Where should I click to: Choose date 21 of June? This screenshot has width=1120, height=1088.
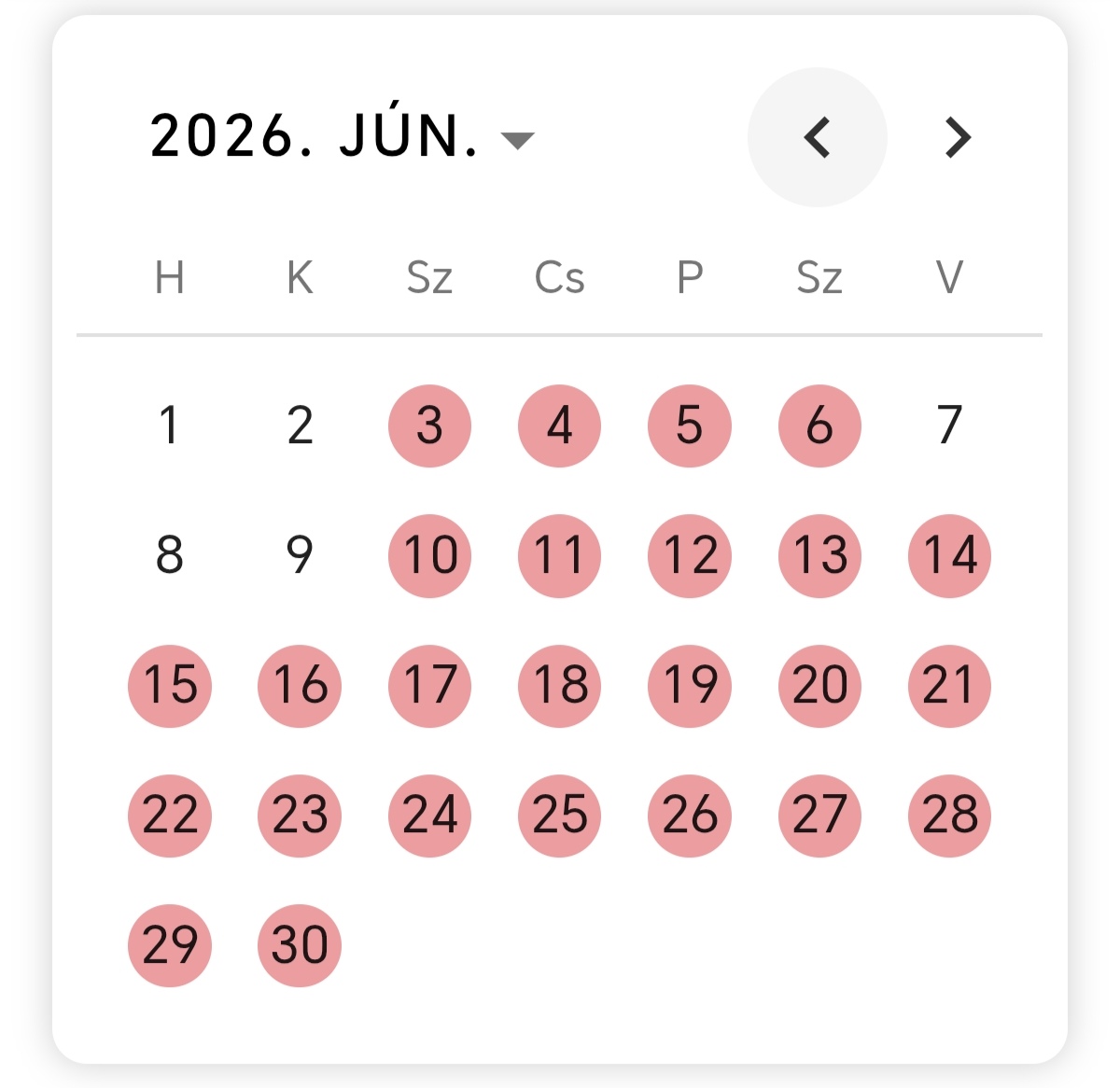coord(949,685)
